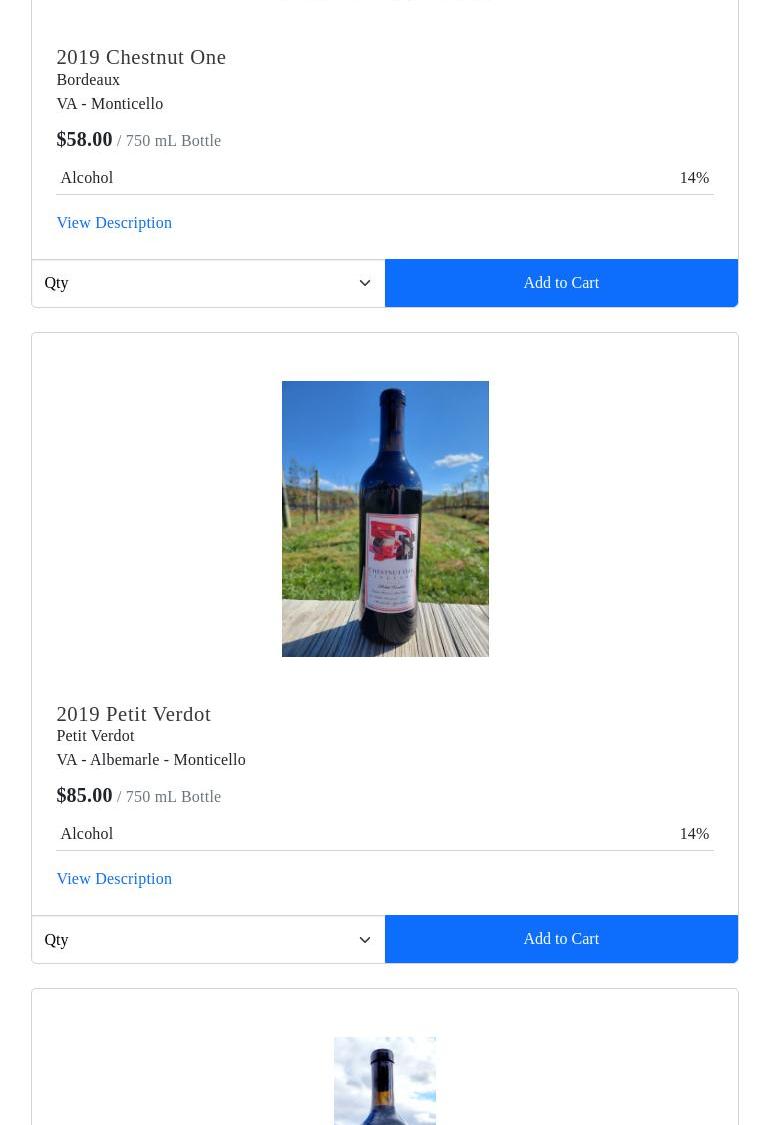View description of 2019 Petit Verdot
Viewport: 770px width, 1125px height.
click(x=114, y=879)
